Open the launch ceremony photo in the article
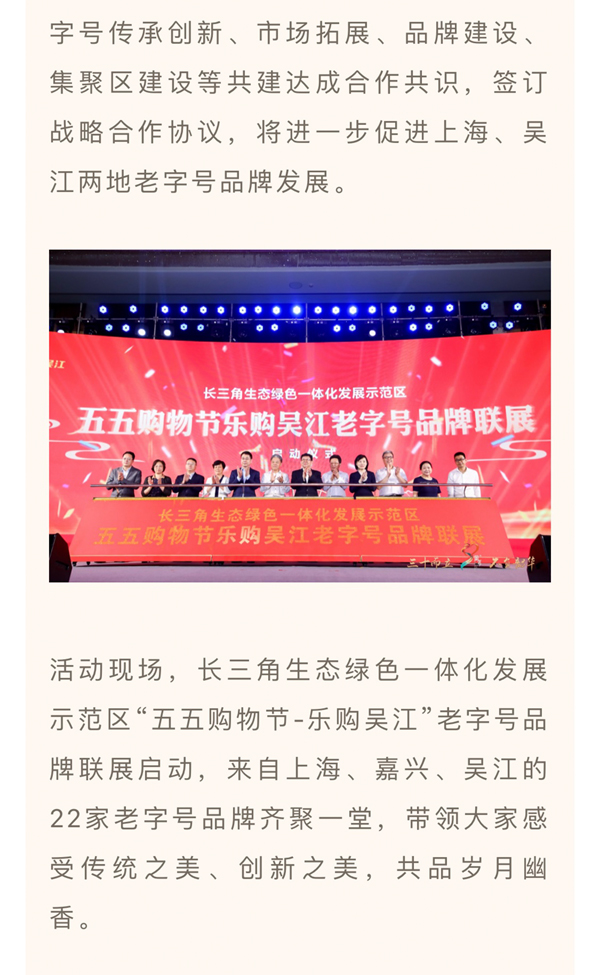The height and width of the screenshot is (975, 600). click(x=300, y=416)
